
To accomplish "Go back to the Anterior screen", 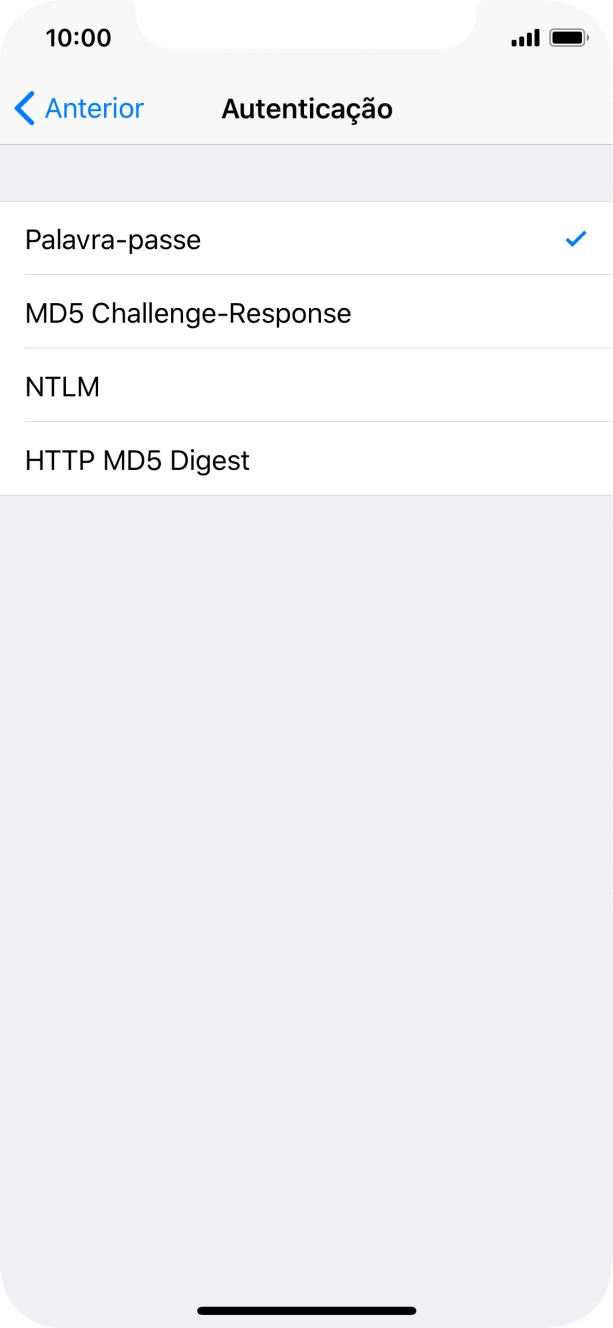I will pyautogui.click(x=80, y=108).
